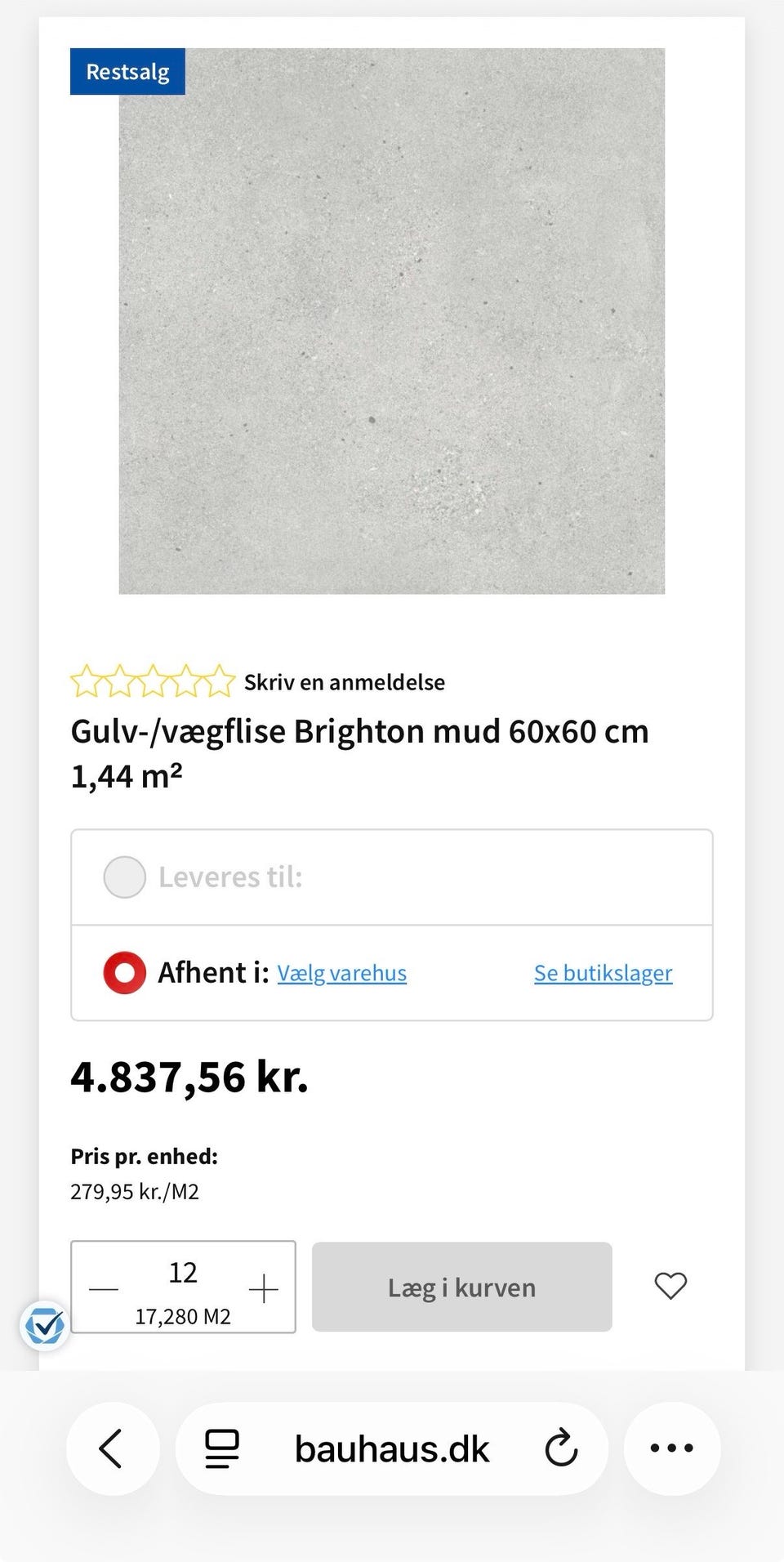Tap the blue 'Restsalg' badge
Screen dimensions: 784x1562
(x=127, y=72)
